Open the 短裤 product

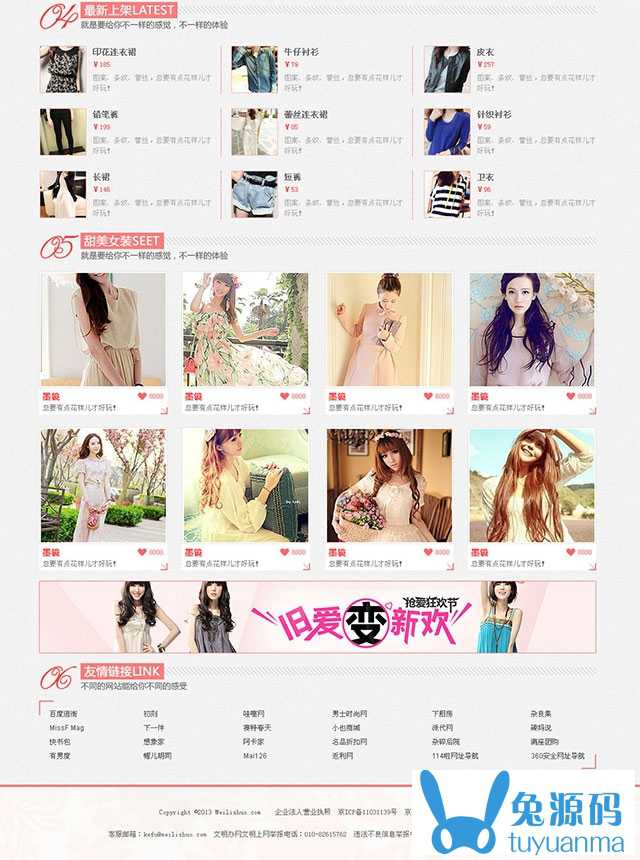click(x=292, y=177)
